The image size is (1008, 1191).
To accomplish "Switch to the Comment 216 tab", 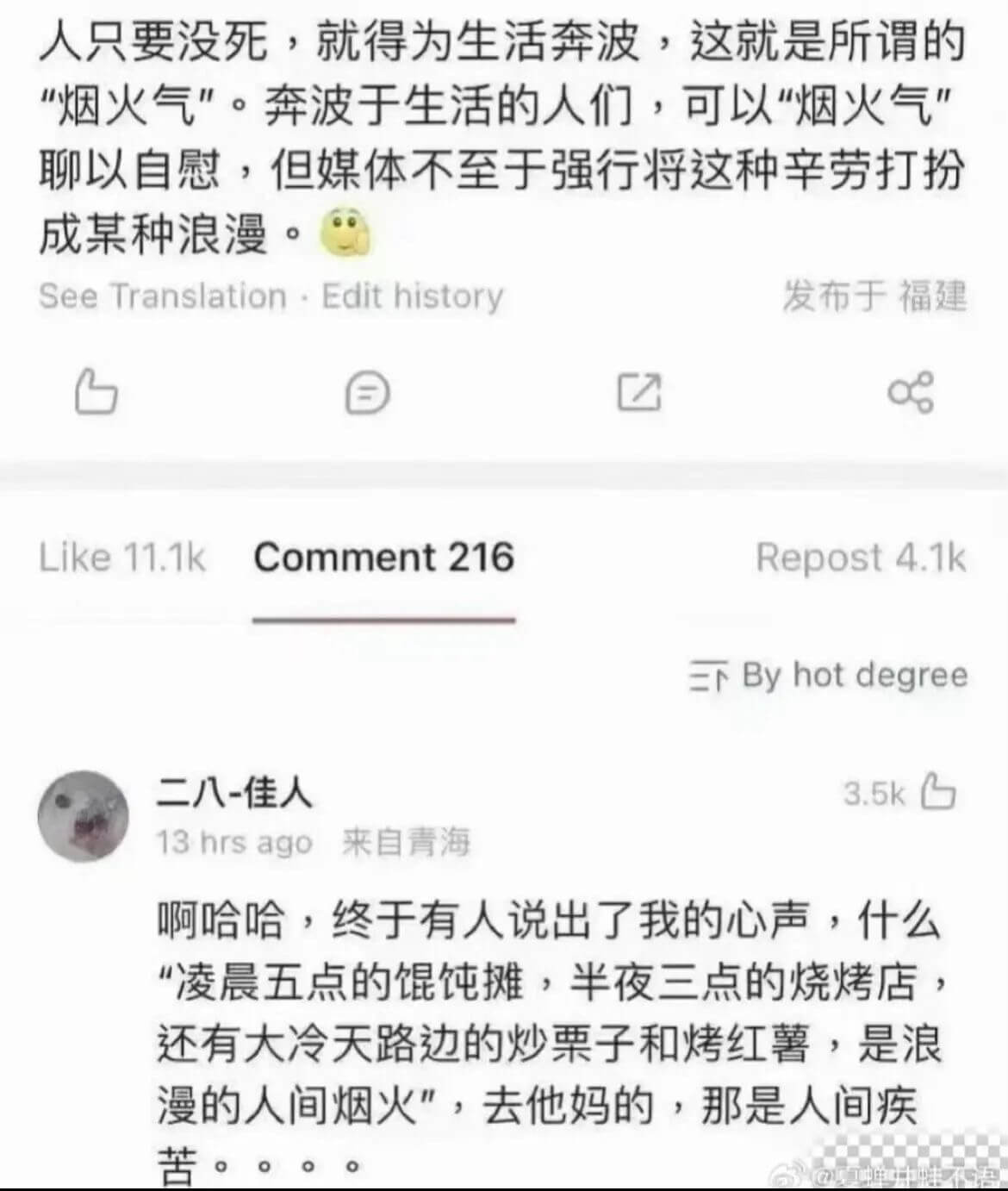I will click(x=385, y=558).
